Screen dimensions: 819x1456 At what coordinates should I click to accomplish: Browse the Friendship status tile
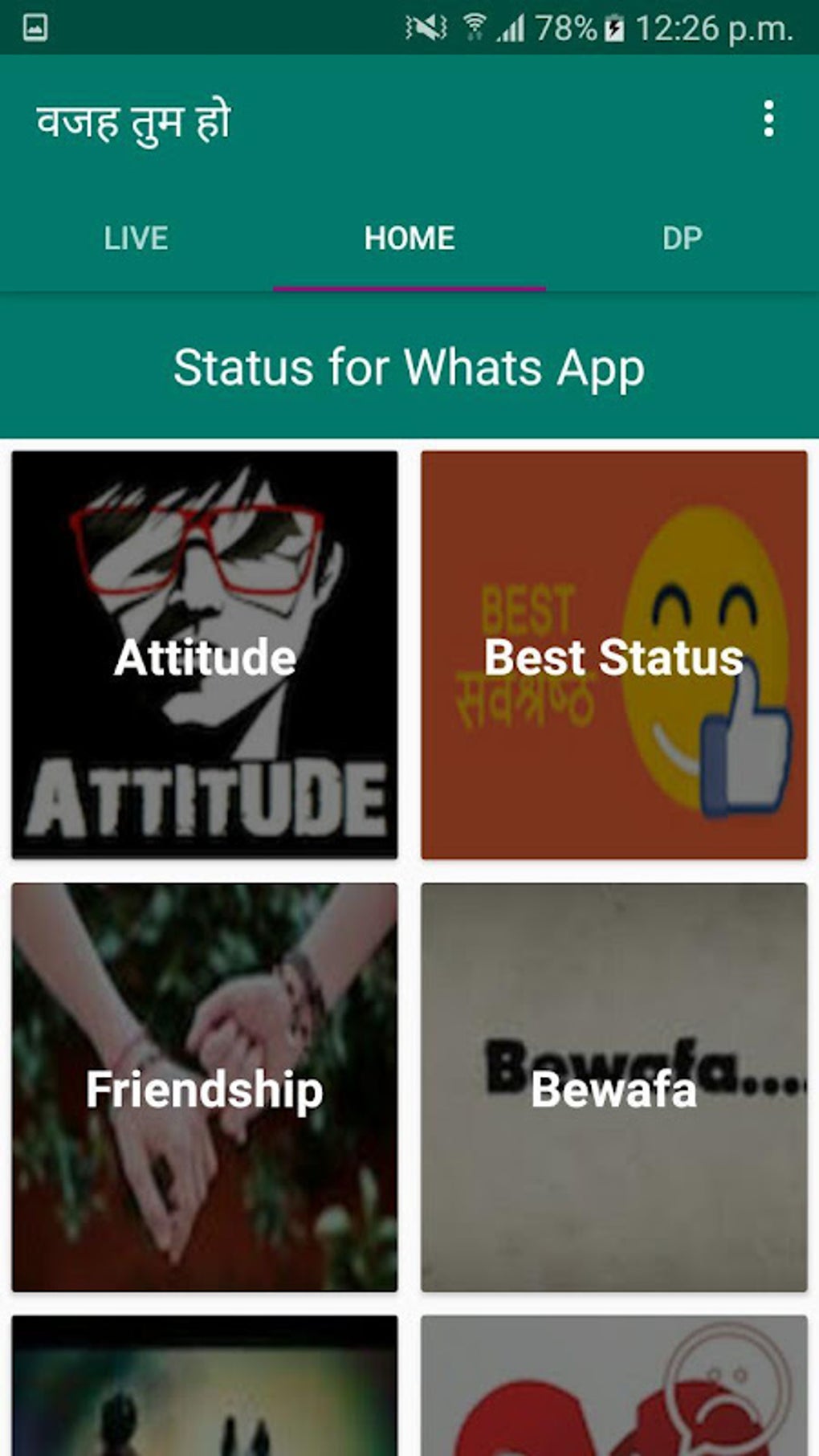205,1087
